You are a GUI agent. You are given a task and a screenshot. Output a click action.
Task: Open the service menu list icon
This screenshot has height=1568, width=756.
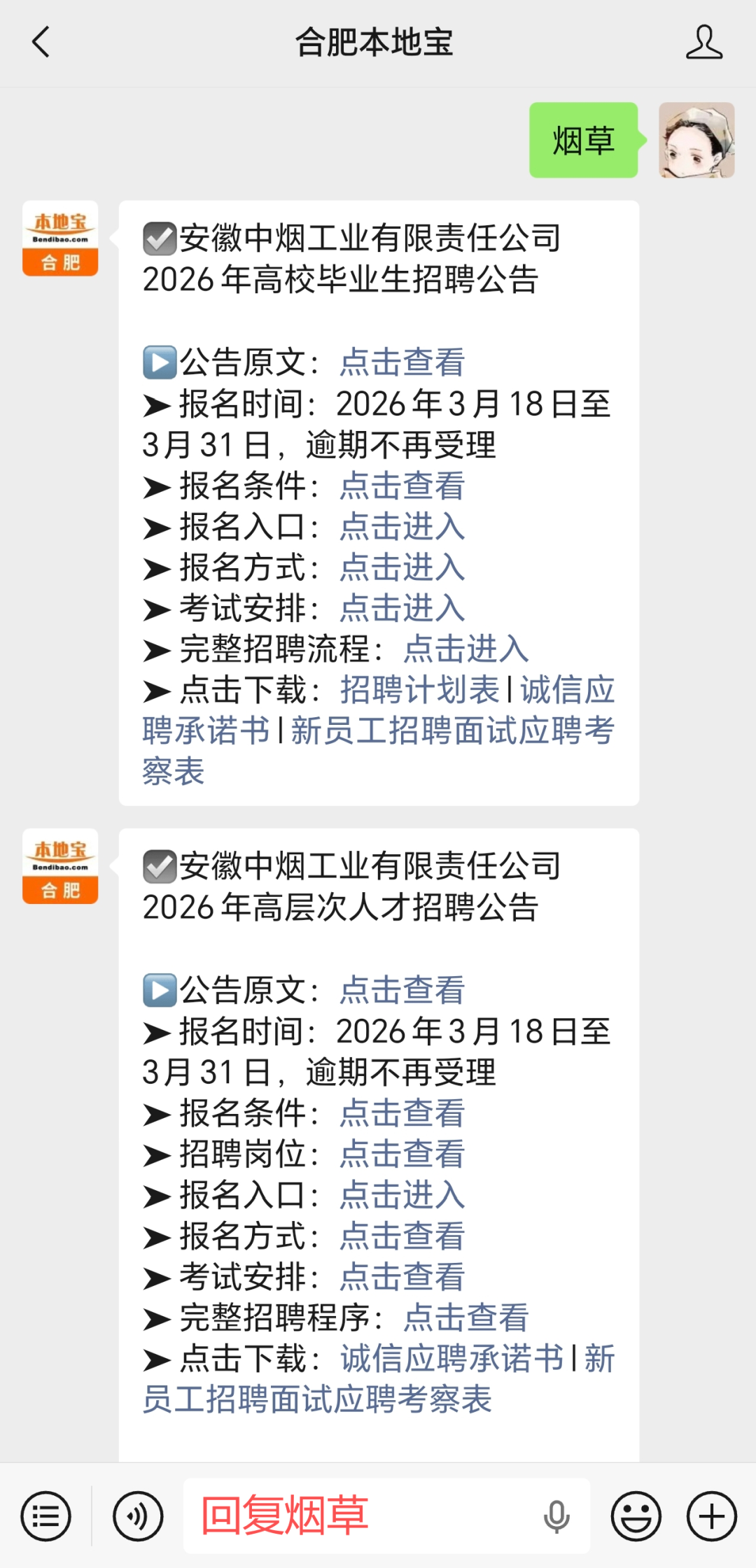(46, 1516)
